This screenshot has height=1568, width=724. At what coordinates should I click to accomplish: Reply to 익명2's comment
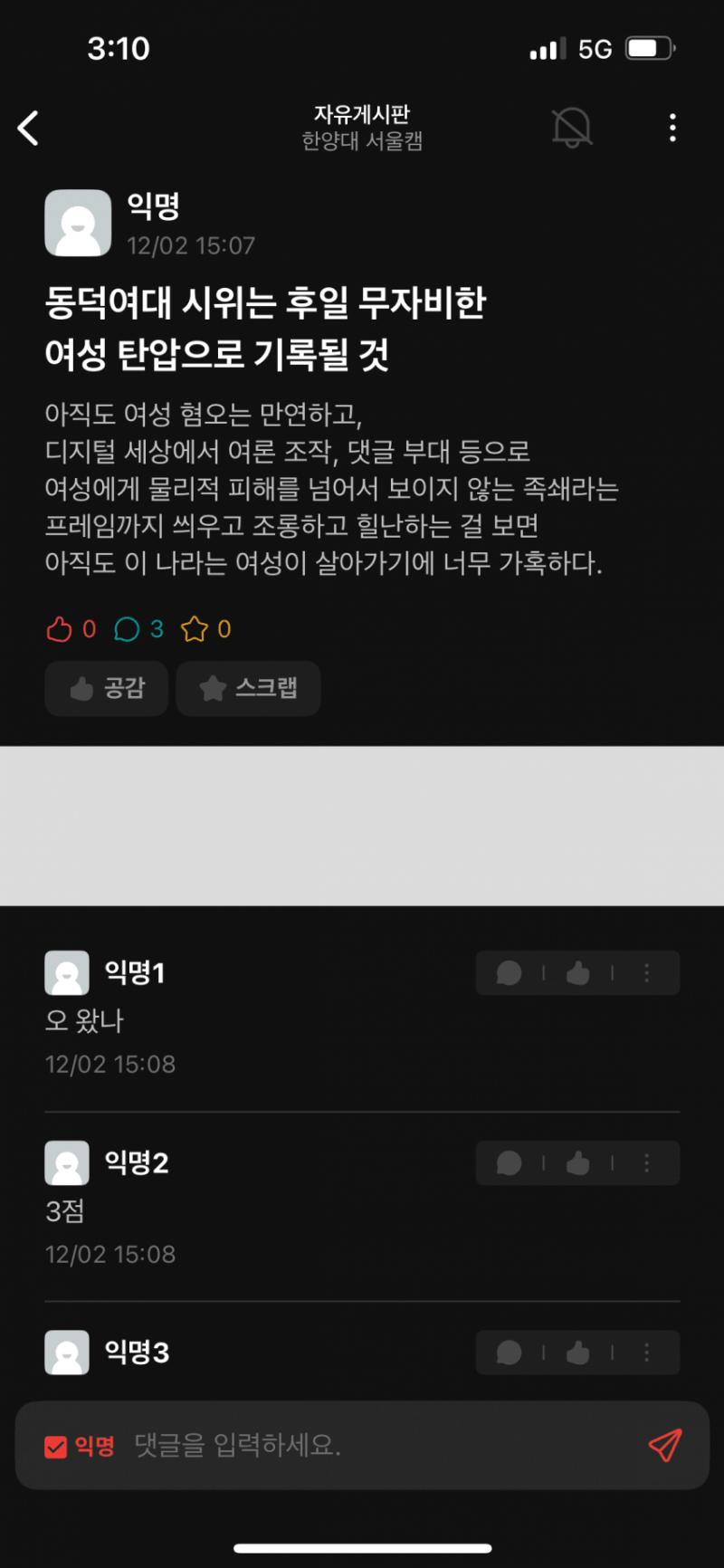pyautogui.click(x=510, y=1163)
